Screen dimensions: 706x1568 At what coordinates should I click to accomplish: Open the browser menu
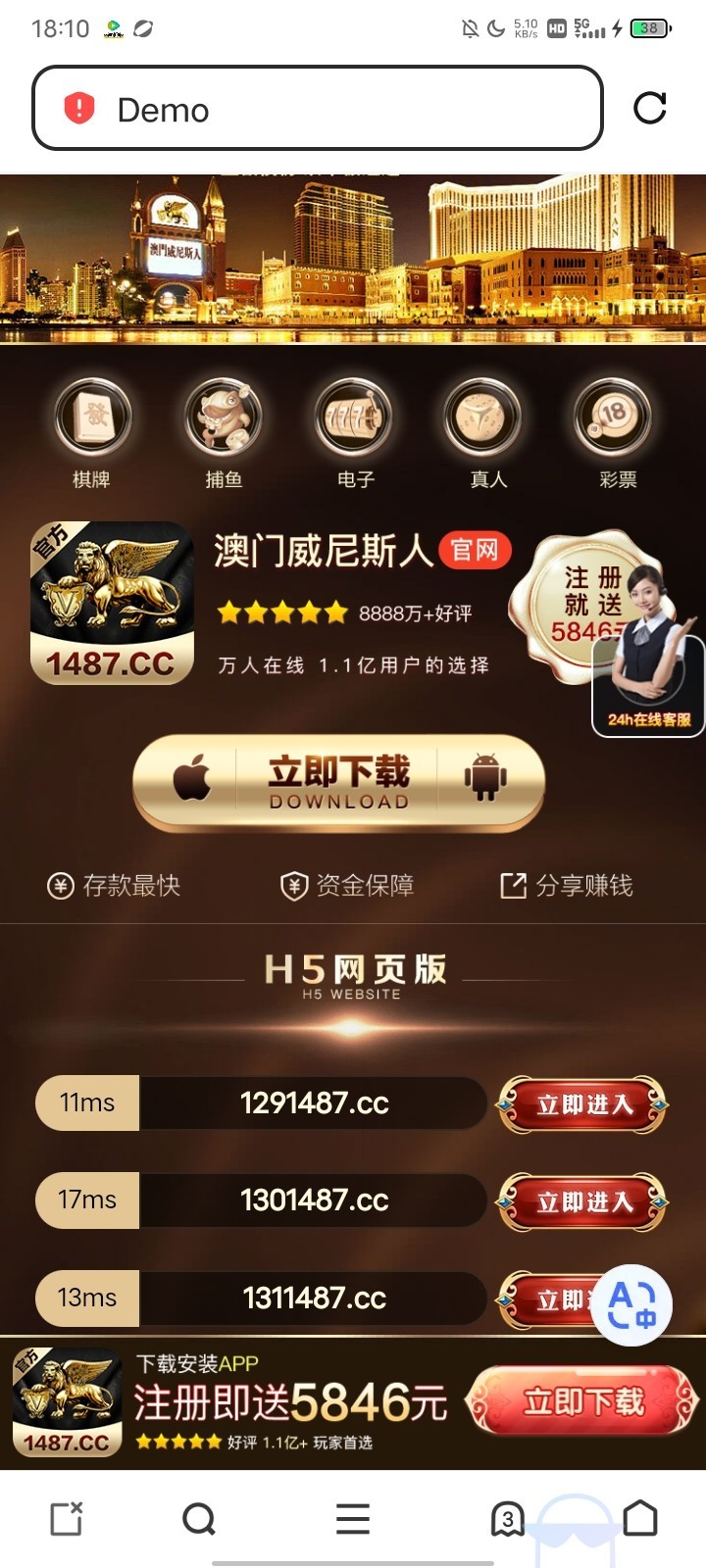click(353, 1519)
